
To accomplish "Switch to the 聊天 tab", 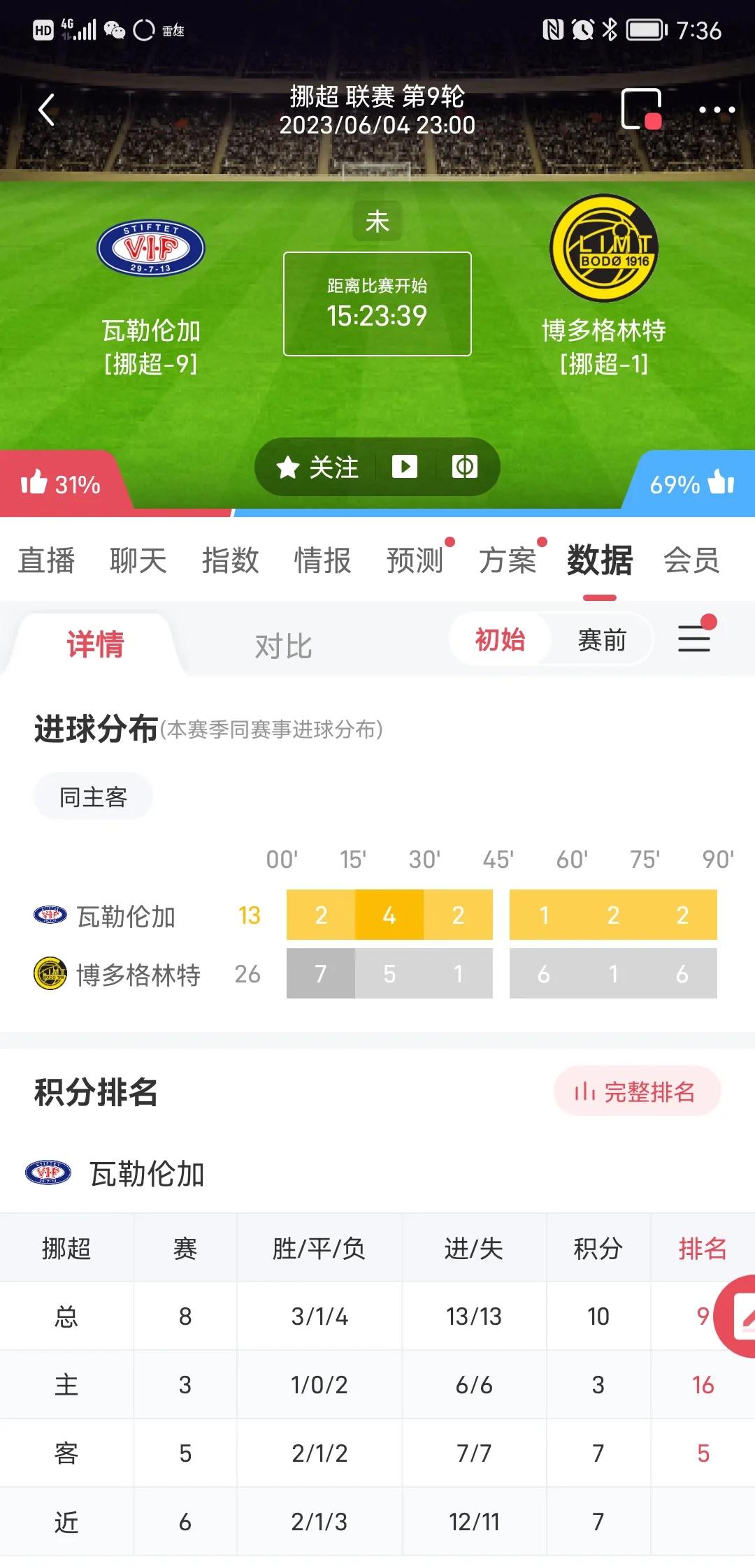I will [138, 560].
